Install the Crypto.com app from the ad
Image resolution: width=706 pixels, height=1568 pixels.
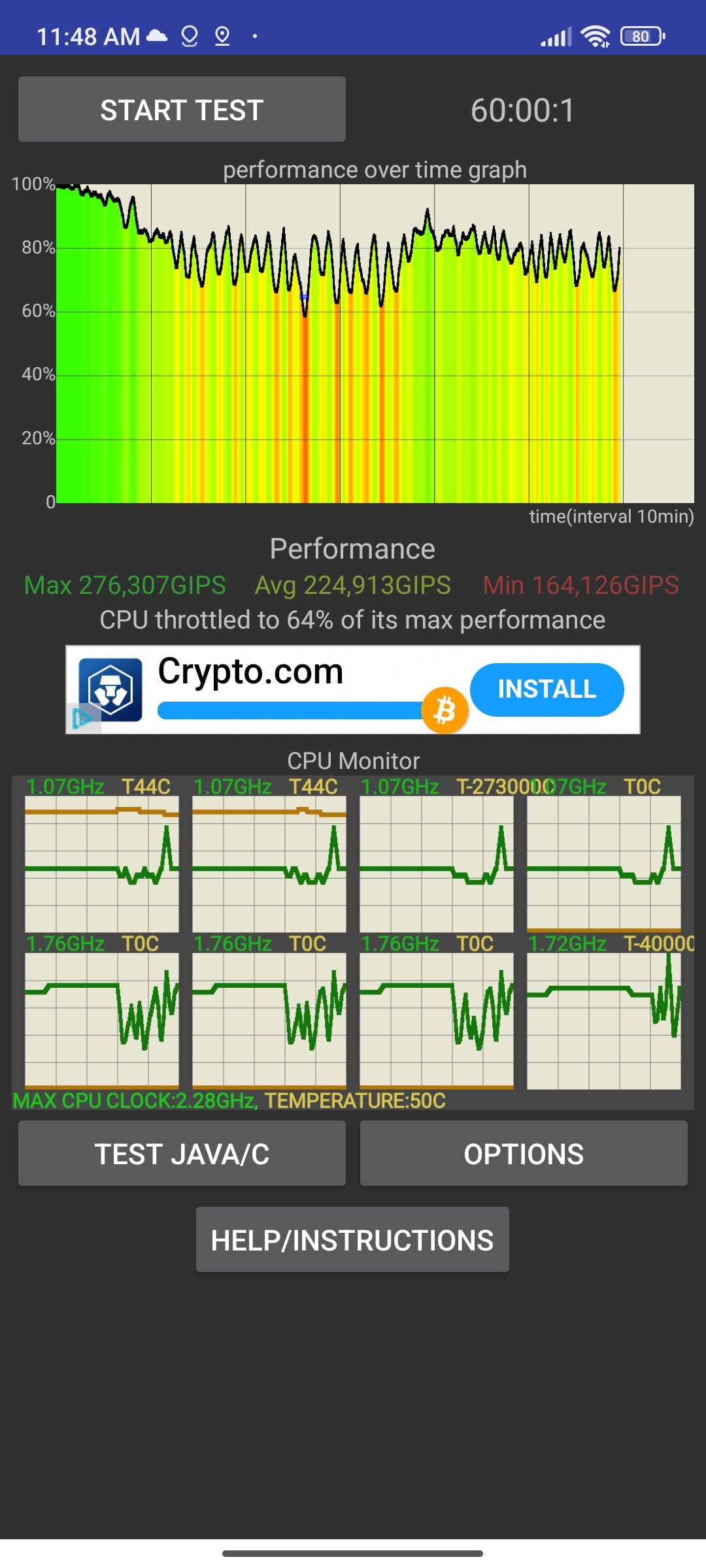546,689
